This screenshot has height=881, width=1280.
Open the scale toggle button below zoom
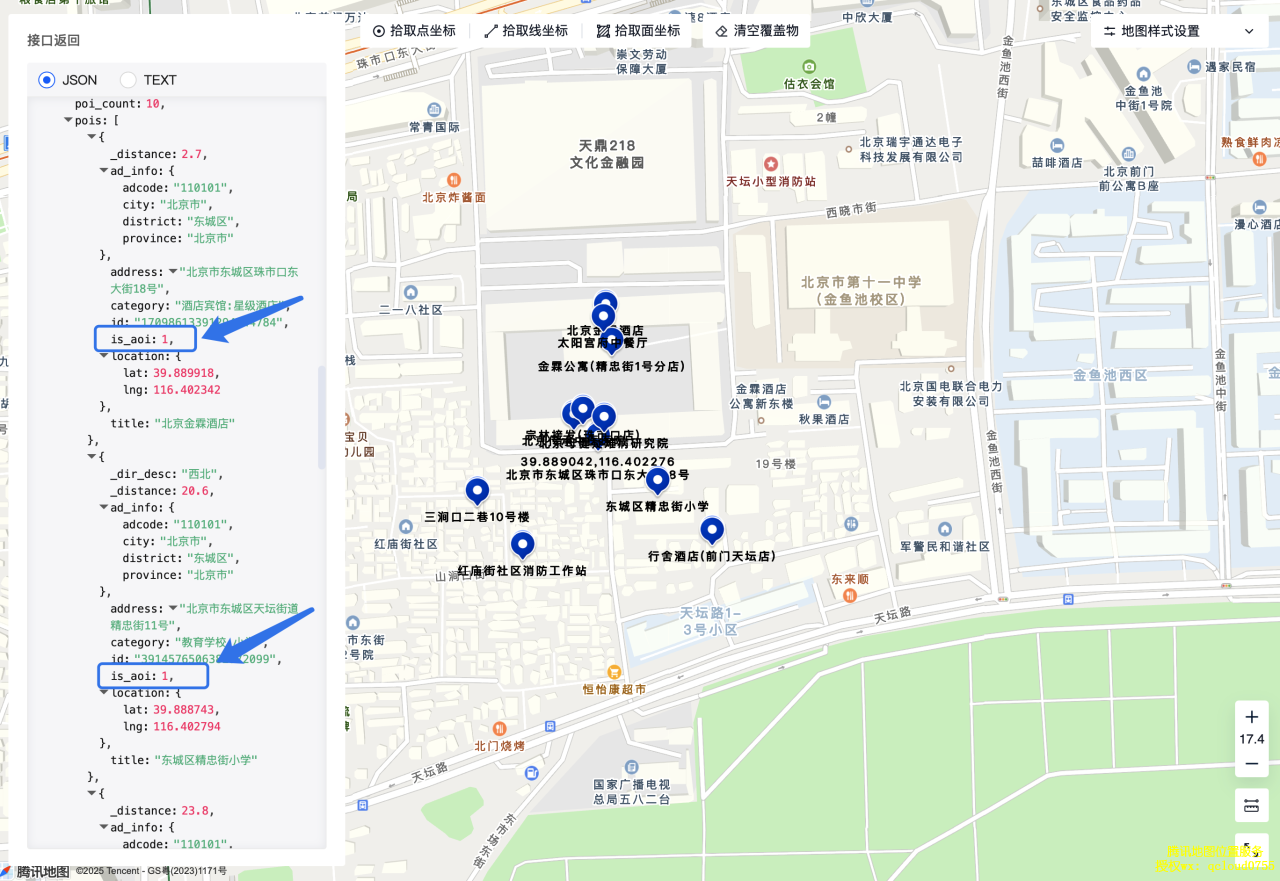(x=1251, y=806)
